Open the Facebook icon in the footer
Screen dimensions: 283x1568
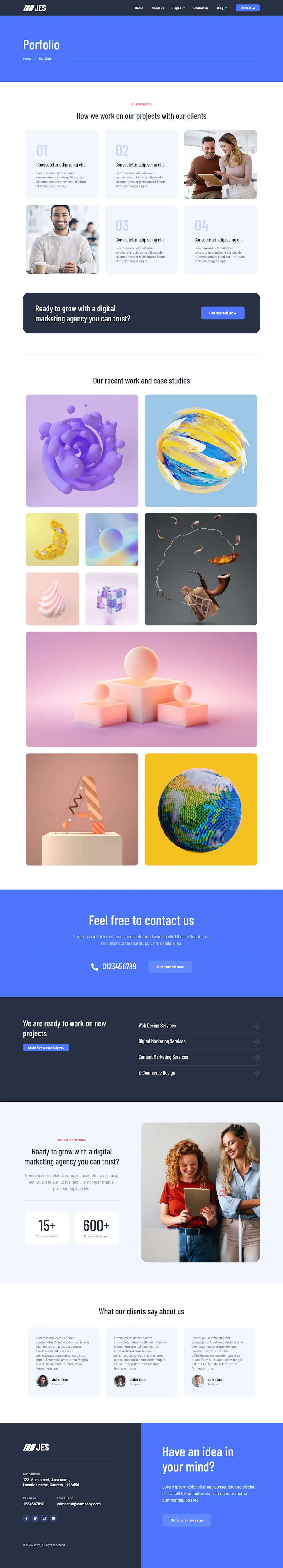(26, 1518)
